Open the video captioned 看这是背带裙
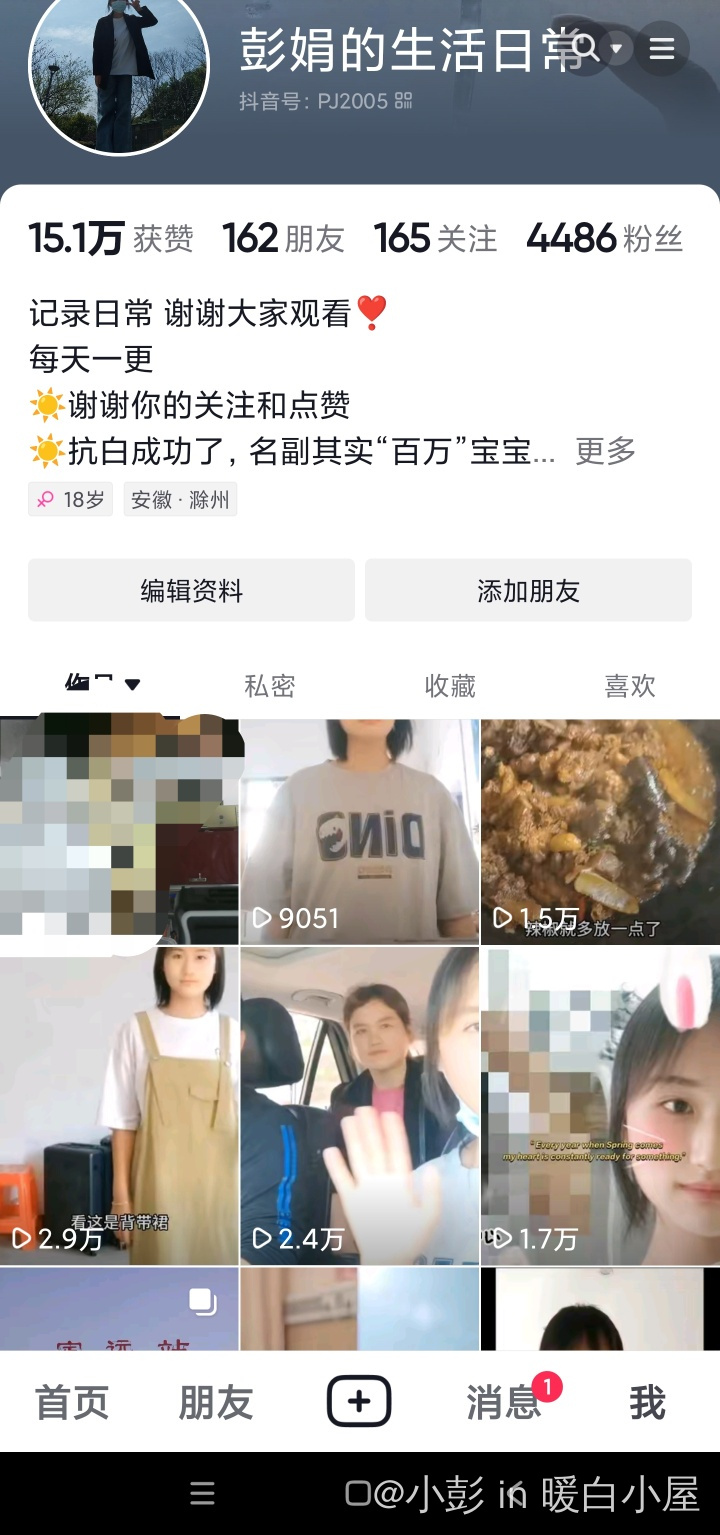The height and width of the screenshot is (1535, 720). [119, 1105]
